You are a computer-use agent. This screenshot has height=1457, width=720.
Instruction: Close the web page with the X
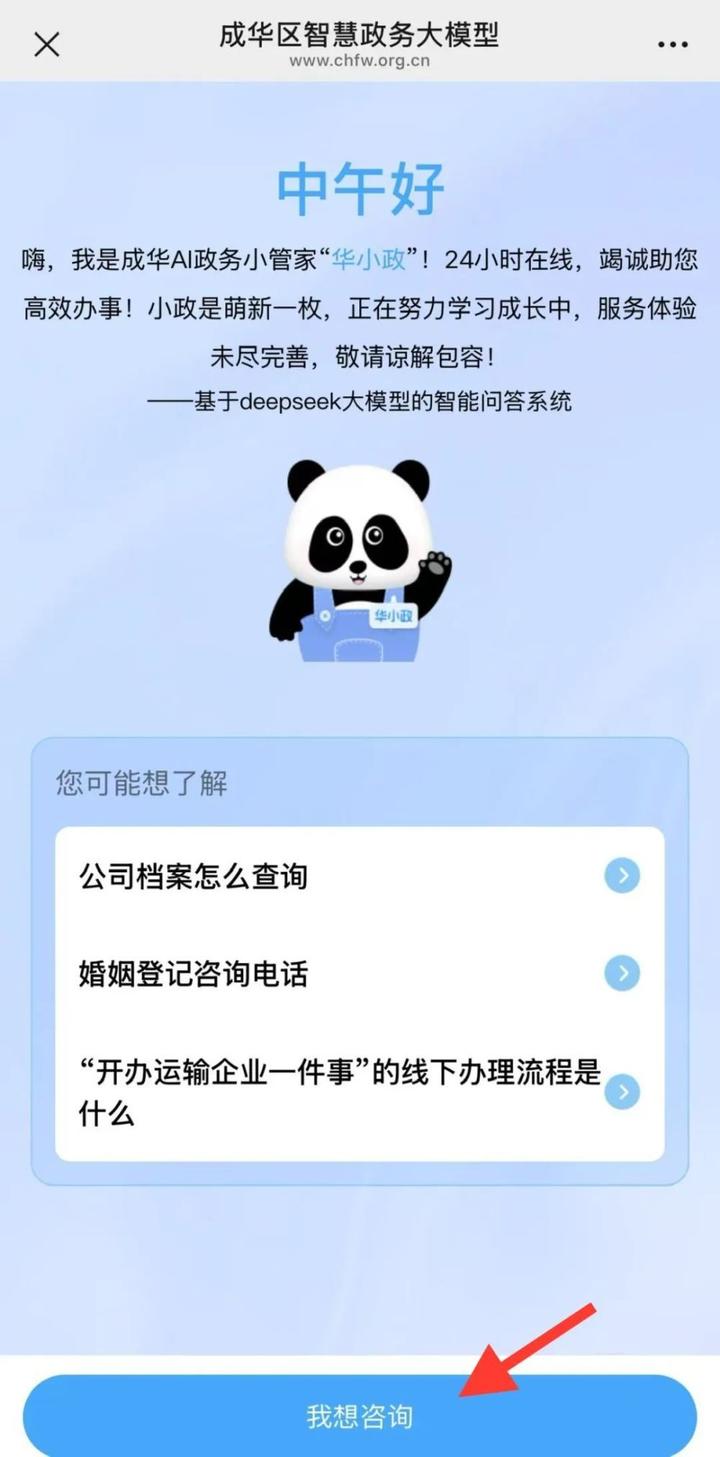[47, 44]
